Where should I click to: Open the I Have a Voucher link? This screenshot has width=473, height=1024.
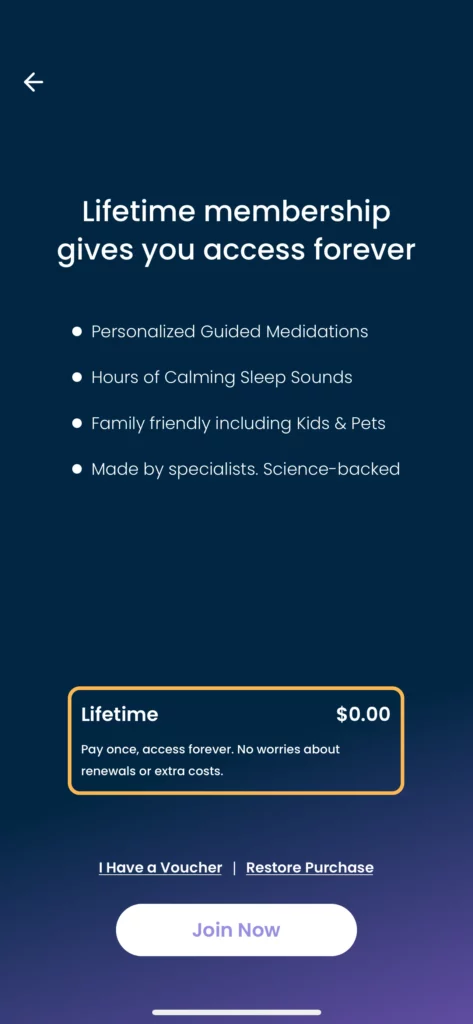tap(160, 867)
